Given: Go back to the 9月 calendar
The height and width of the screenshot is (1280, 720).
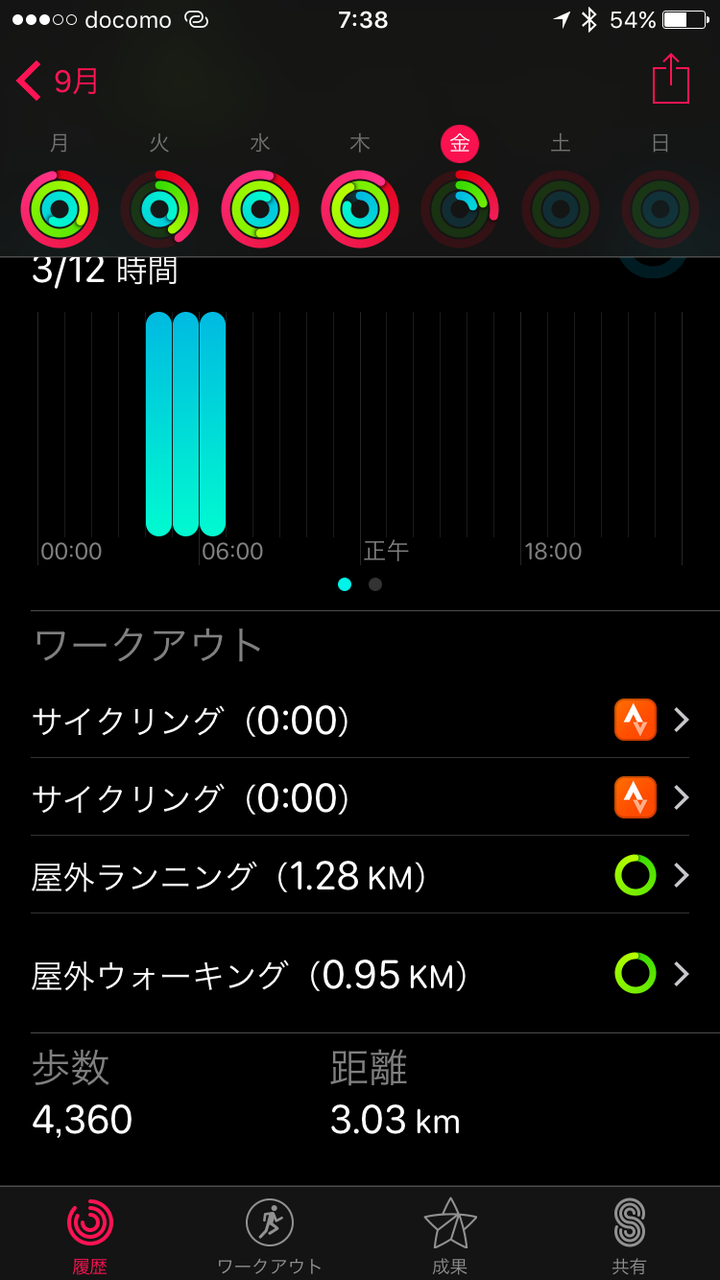Looking at the screenshot, I should pyautogui.click(x=58, y=81).
